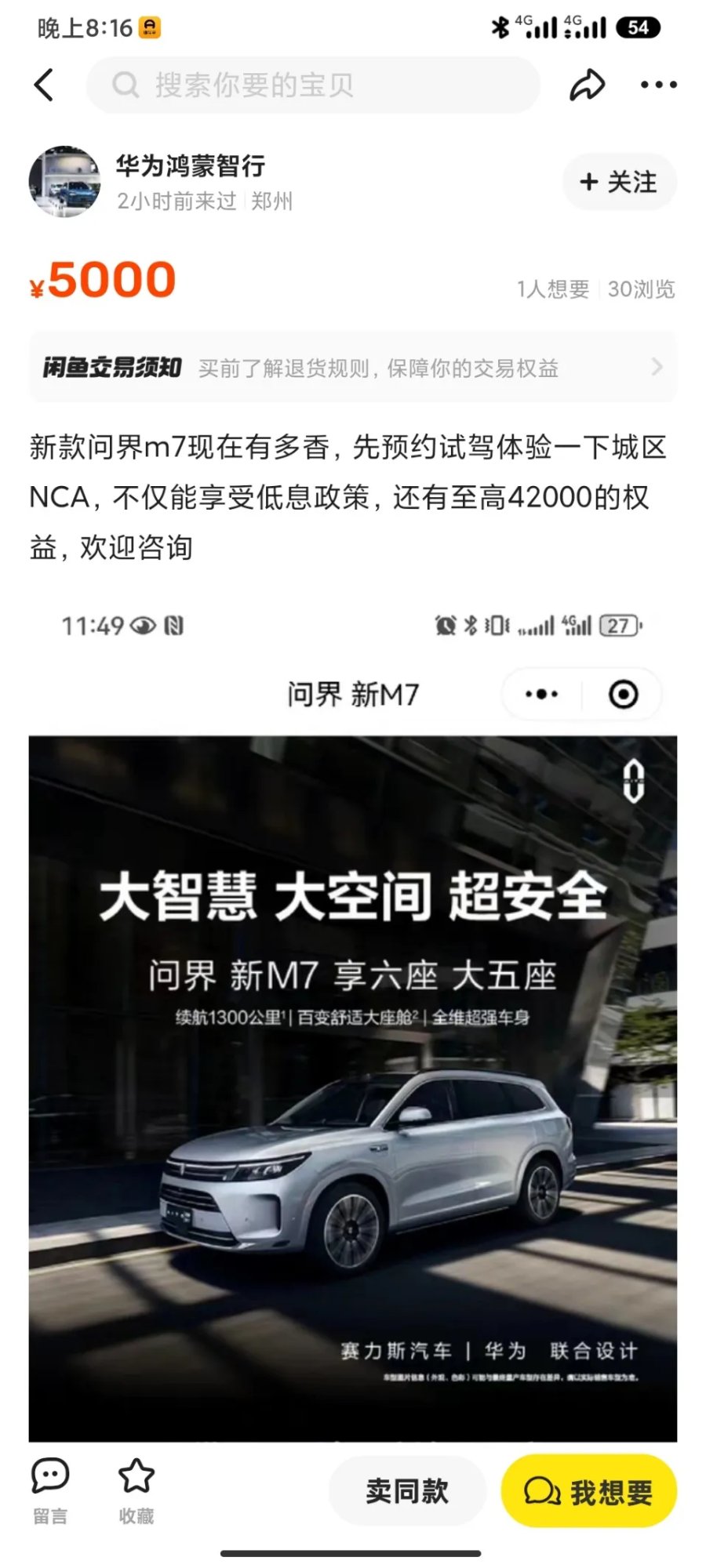Leave a comment via 留言

pos(50,1490)
